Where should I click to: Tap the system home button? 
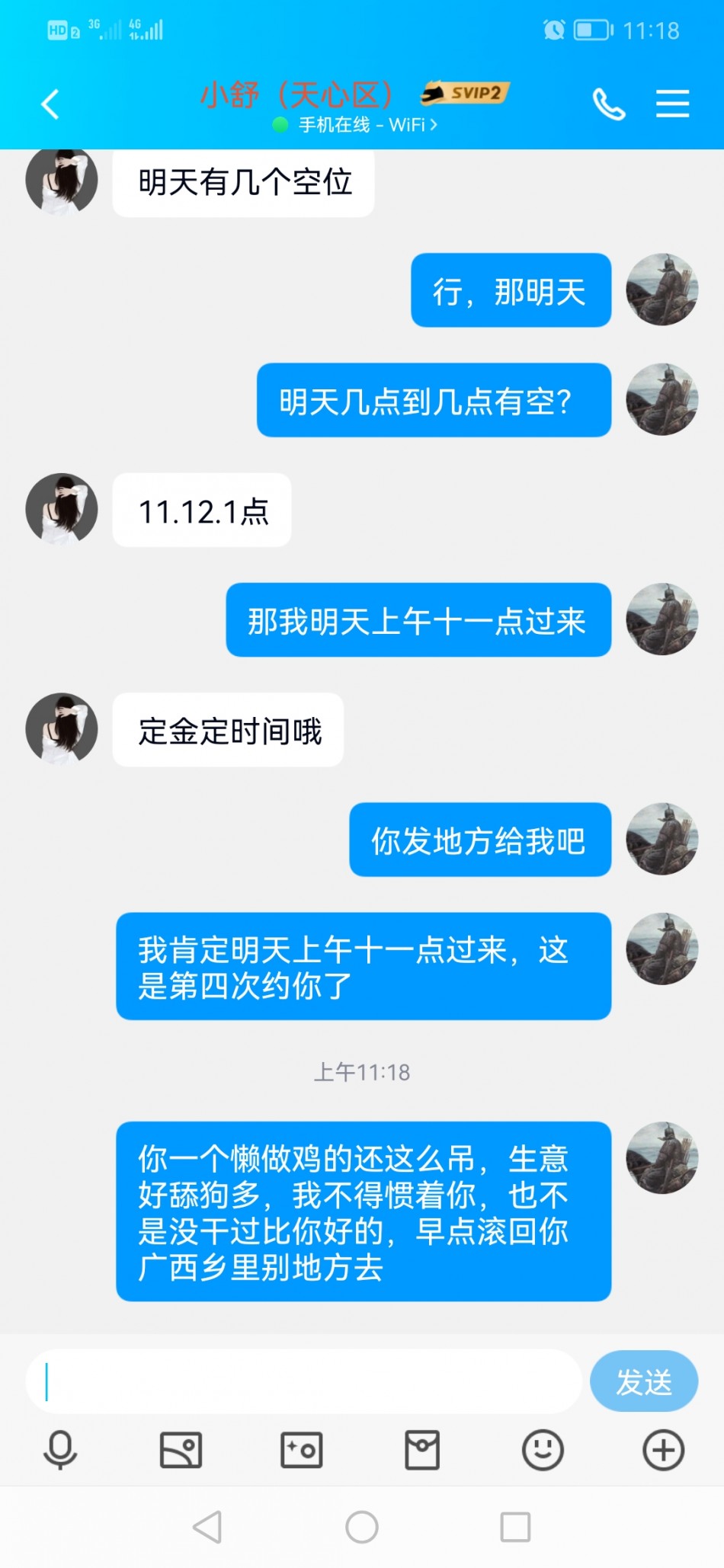click(x=362, y=1527)
